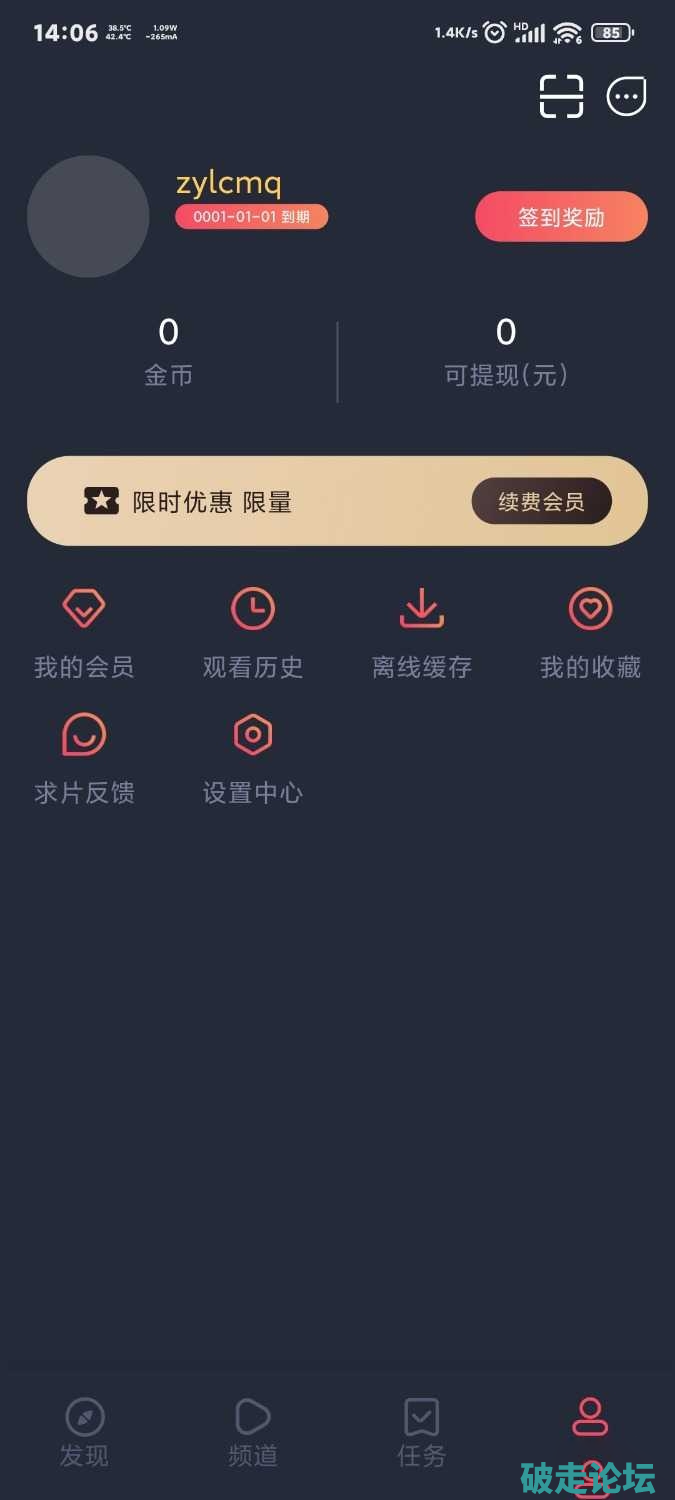Switch to the 任务 tasks tab
The image size is (675, 1500).
click(x=422, y=1433)
